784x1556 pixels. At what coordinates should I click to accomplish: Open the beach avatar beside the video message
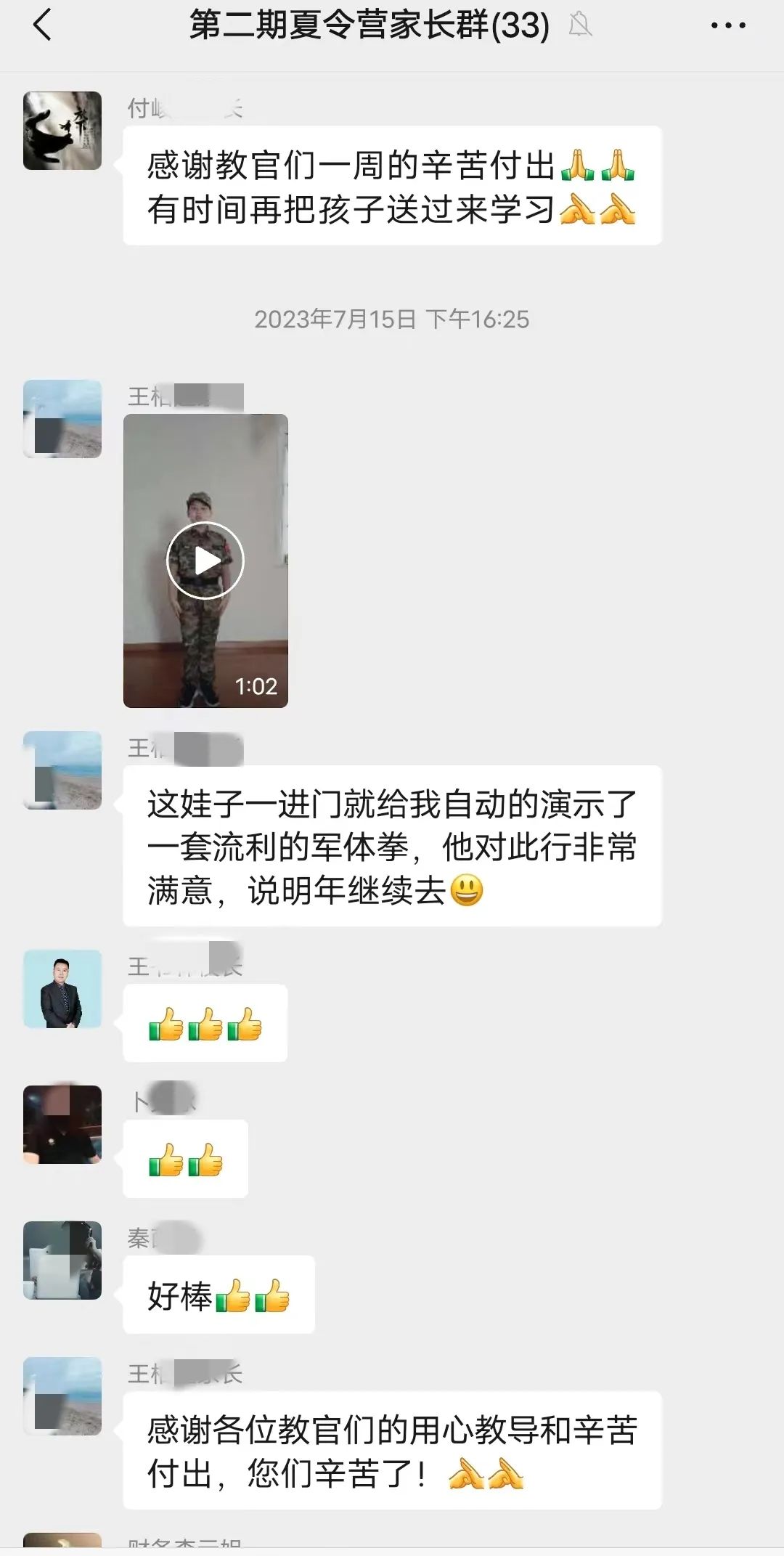pyautogui.click(x=62, y=419)
